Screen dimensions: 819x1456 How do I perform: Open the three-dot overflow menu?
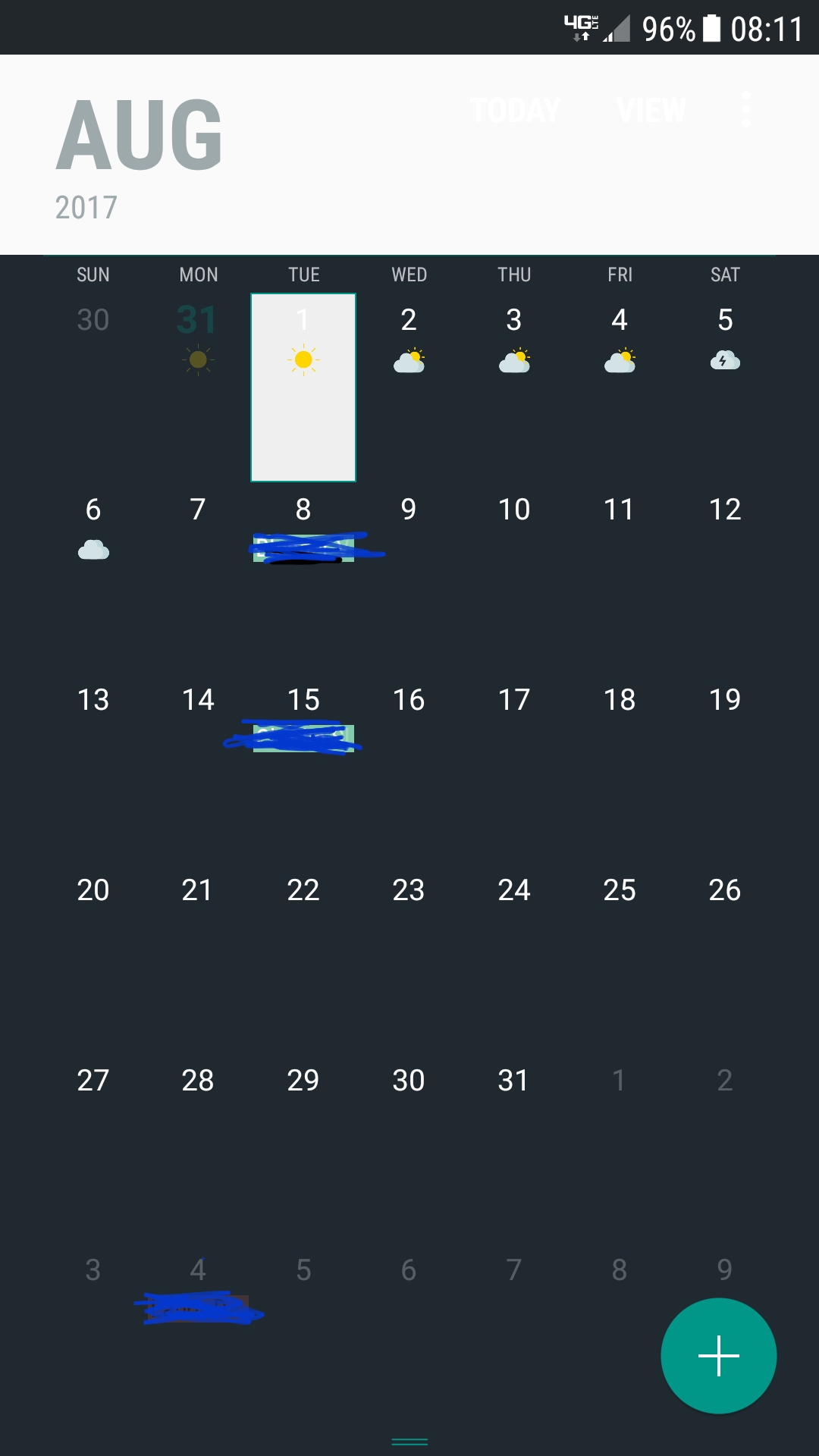[x=746, y=109]
